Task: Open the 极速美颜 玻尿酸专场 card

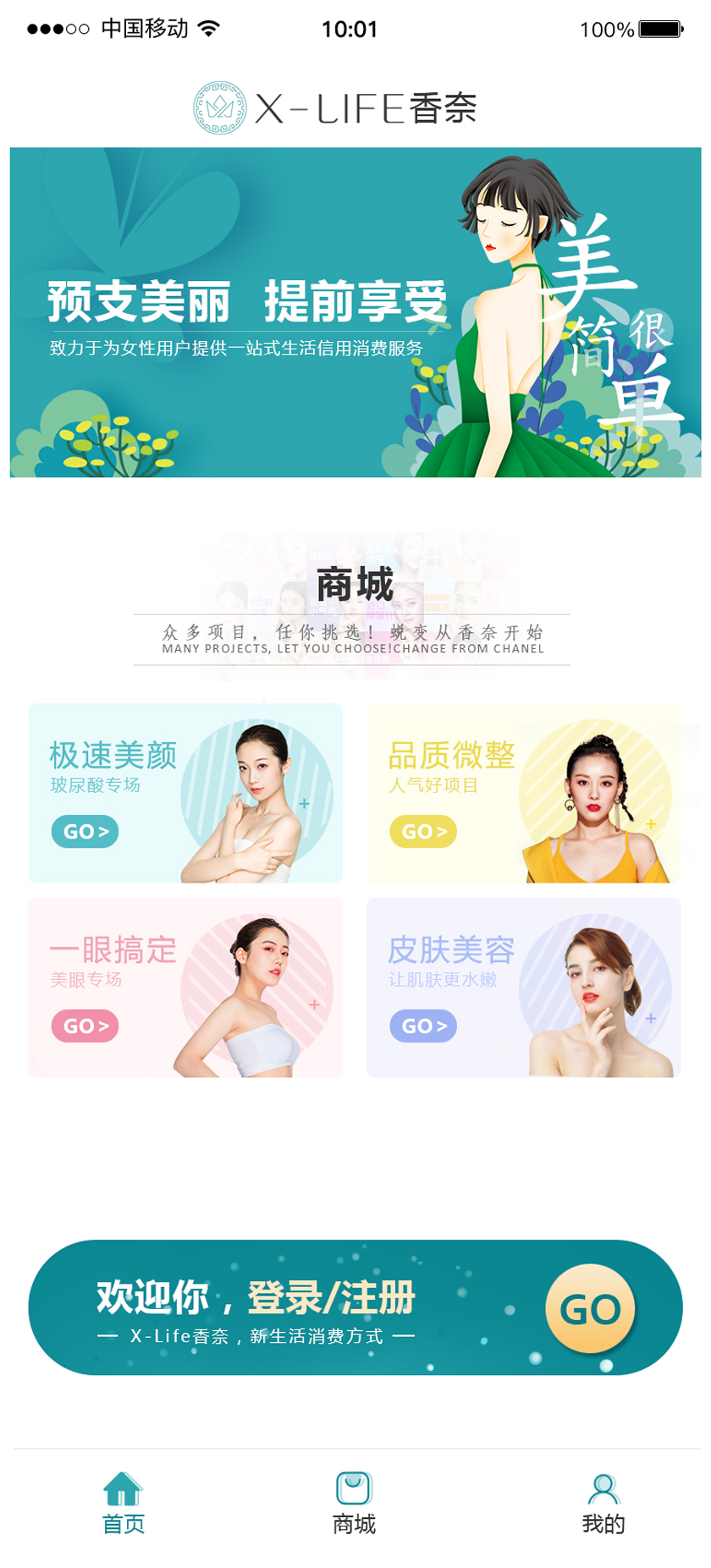Action: pyautogui.click(x=185, y=794)
